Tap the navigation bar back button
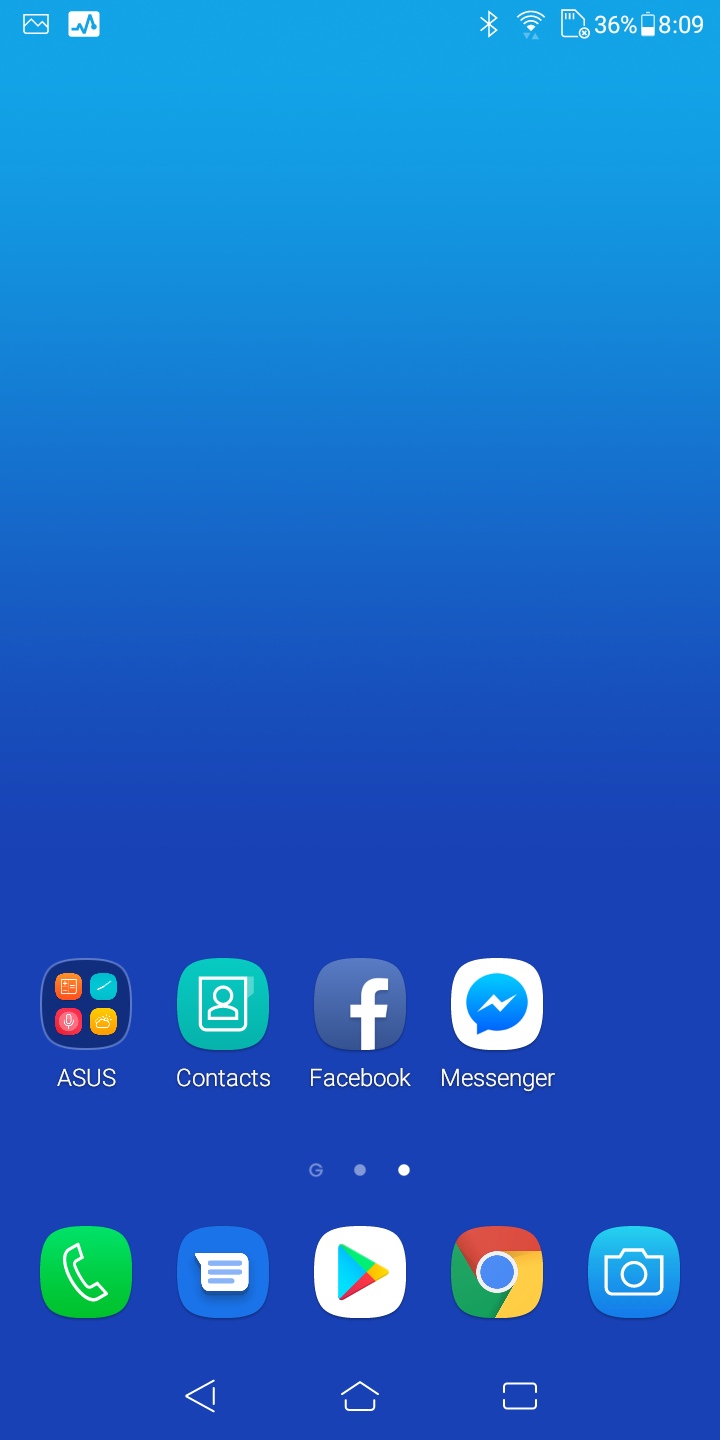 201,1396
